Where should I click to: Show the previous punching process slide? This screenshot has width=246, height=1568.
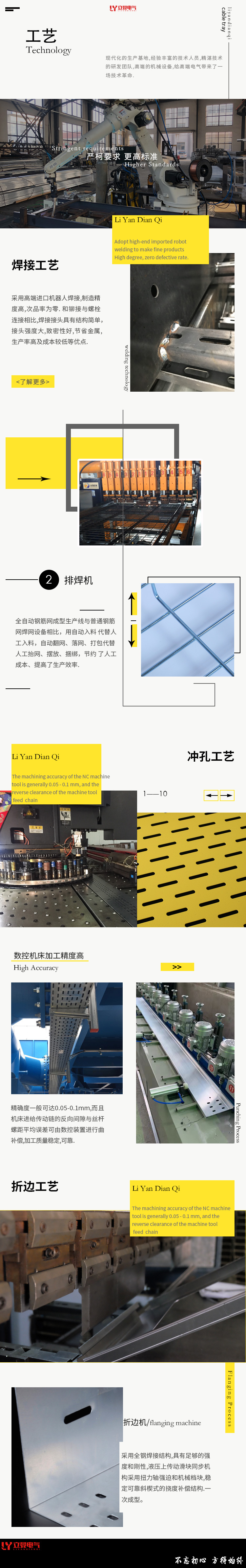[x=211, y=795]
